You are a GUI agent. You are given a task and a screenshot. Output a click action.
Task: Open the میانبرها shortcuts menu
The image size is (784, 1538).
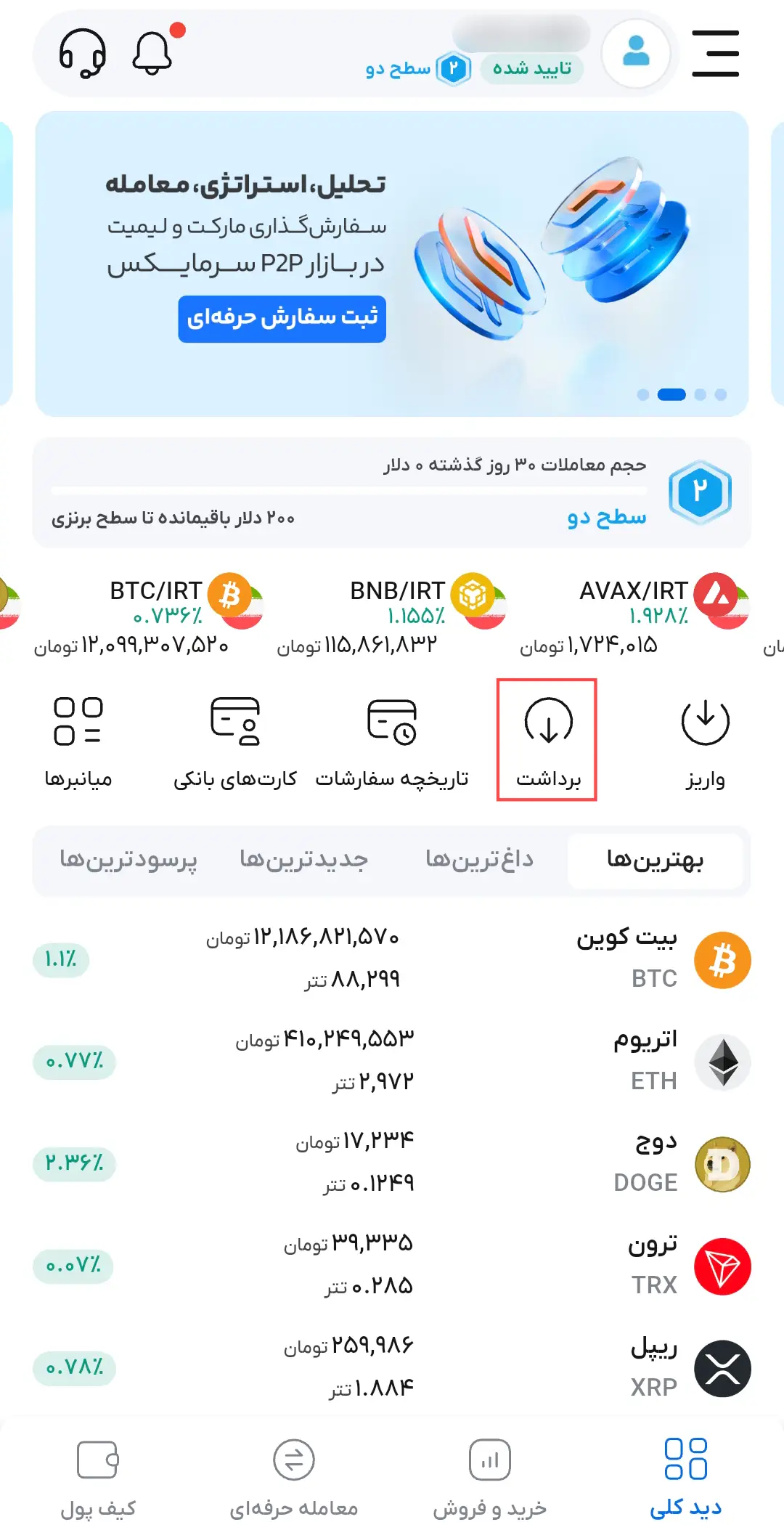(x=78, y=741)
